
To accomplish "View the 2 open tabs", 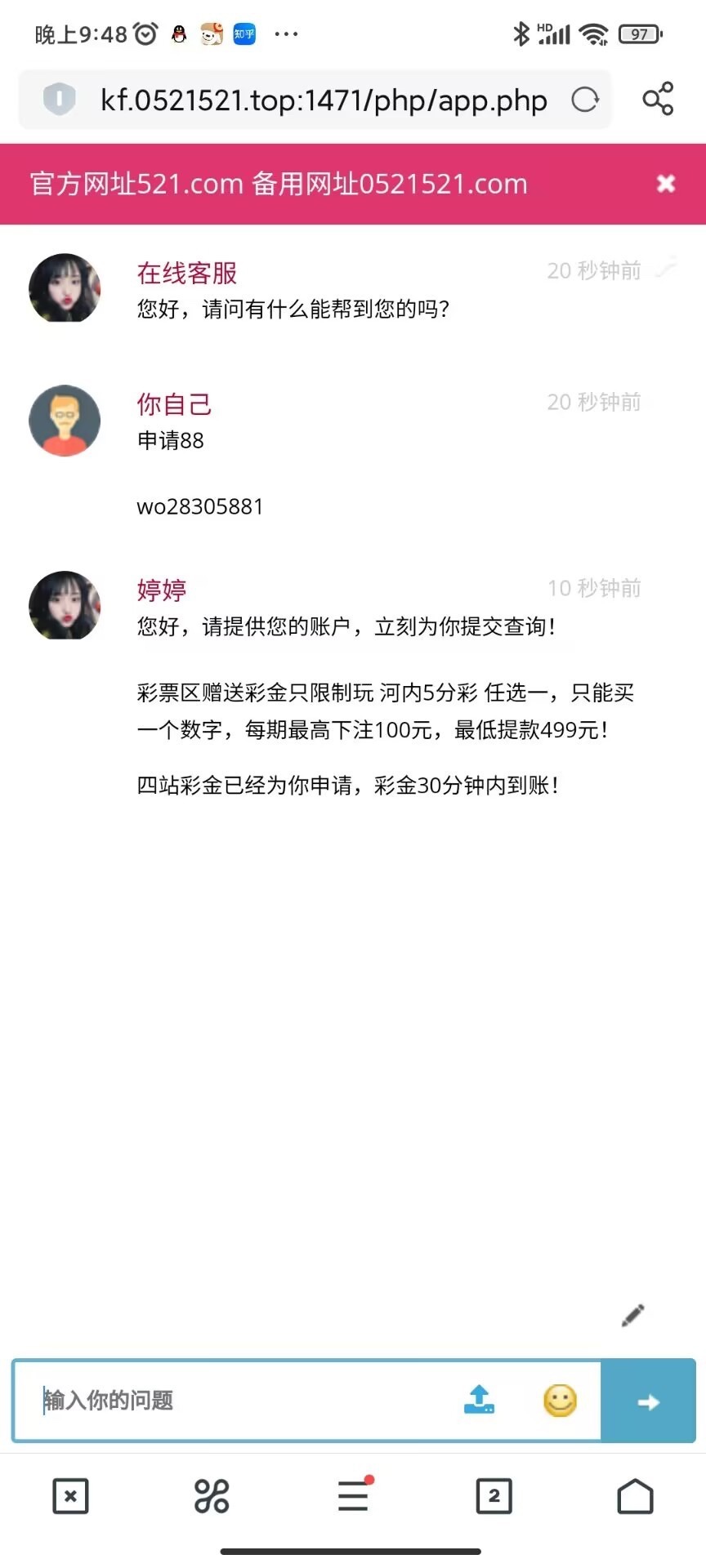I will click(x=494, y=1496).
